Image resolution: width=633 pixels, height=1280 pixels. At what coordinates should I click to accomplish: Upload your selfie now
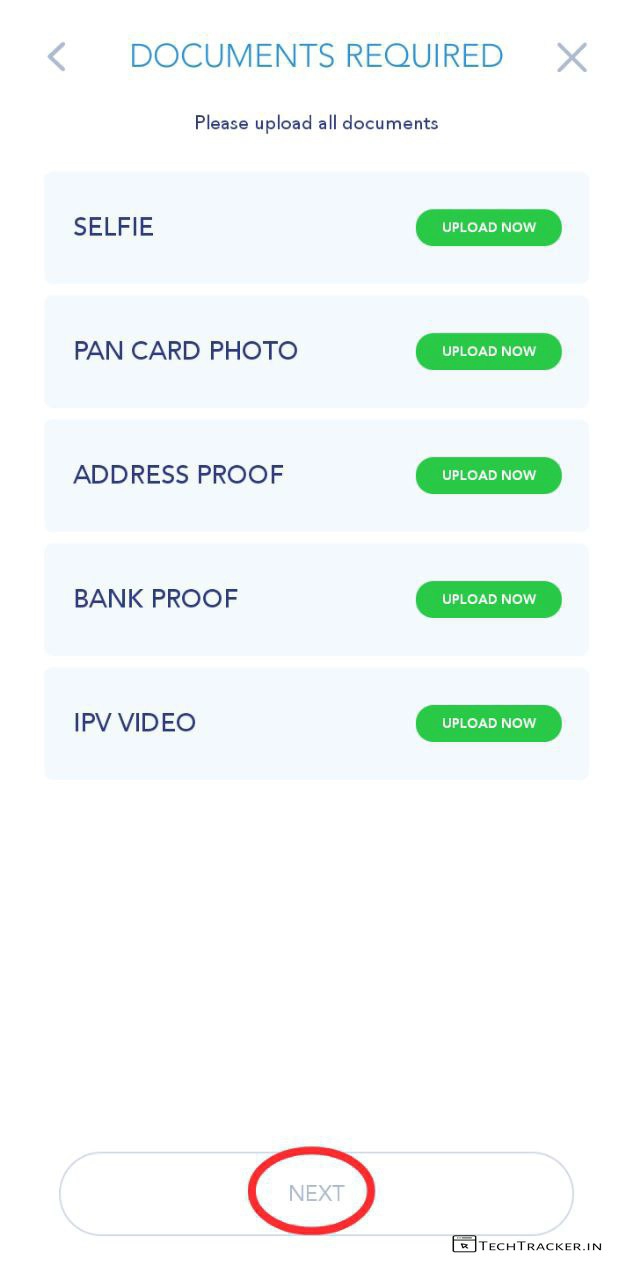click(488, 227)
